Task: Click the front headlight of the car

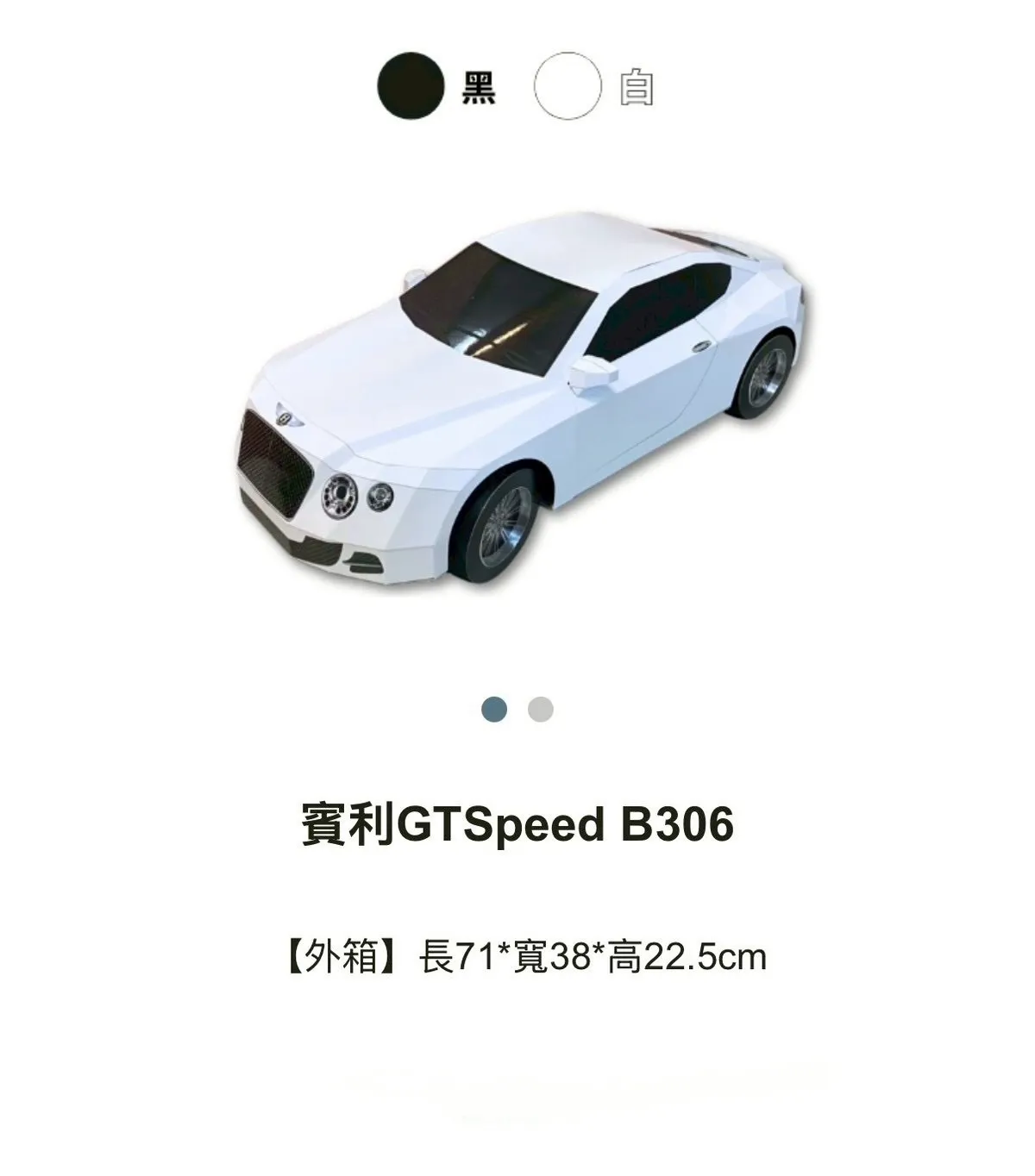Action: [x=339, y=497]
